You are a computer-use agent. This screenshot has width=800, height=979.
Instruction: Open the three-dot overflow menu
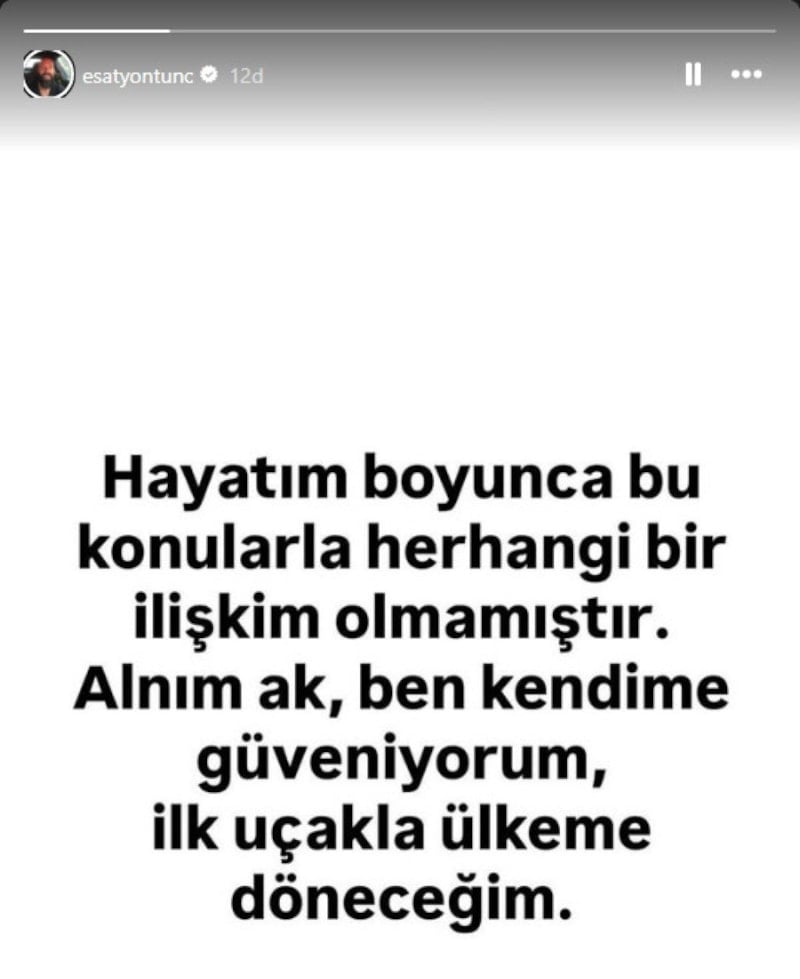(x=746, y=74)
